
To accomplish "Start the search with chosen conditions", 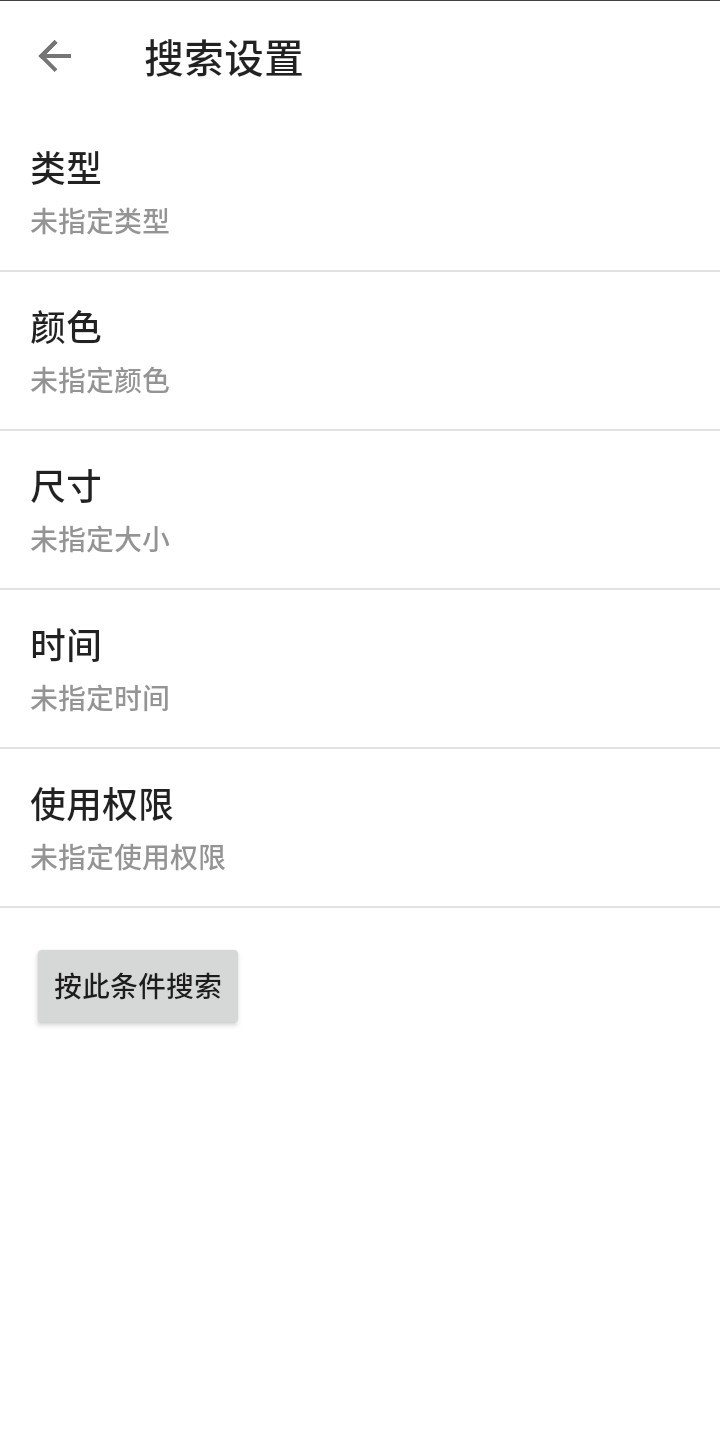I will click(x=137, y=985).
